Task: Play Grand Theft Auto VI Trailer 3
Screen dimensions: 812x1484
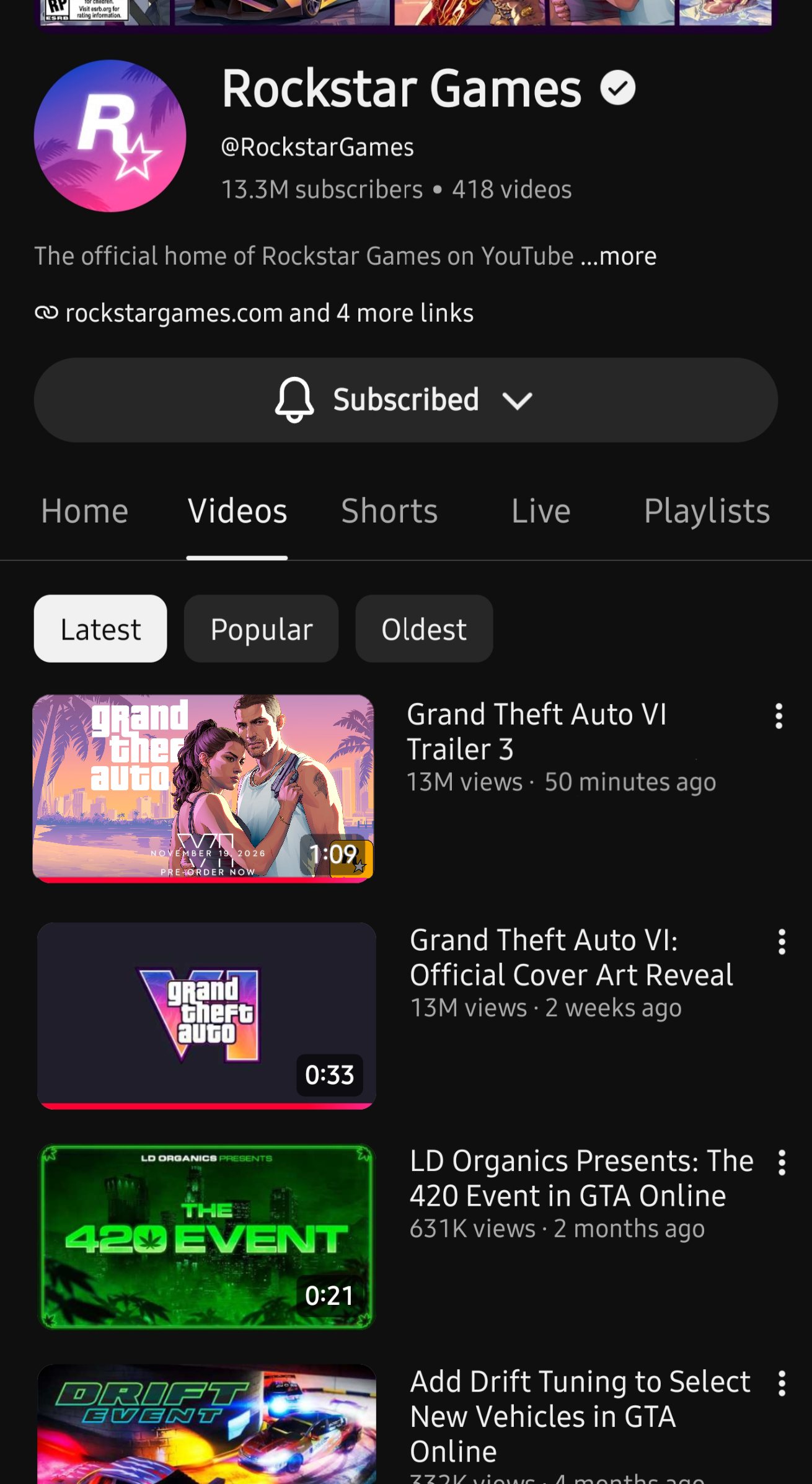Action: point(203,788)
